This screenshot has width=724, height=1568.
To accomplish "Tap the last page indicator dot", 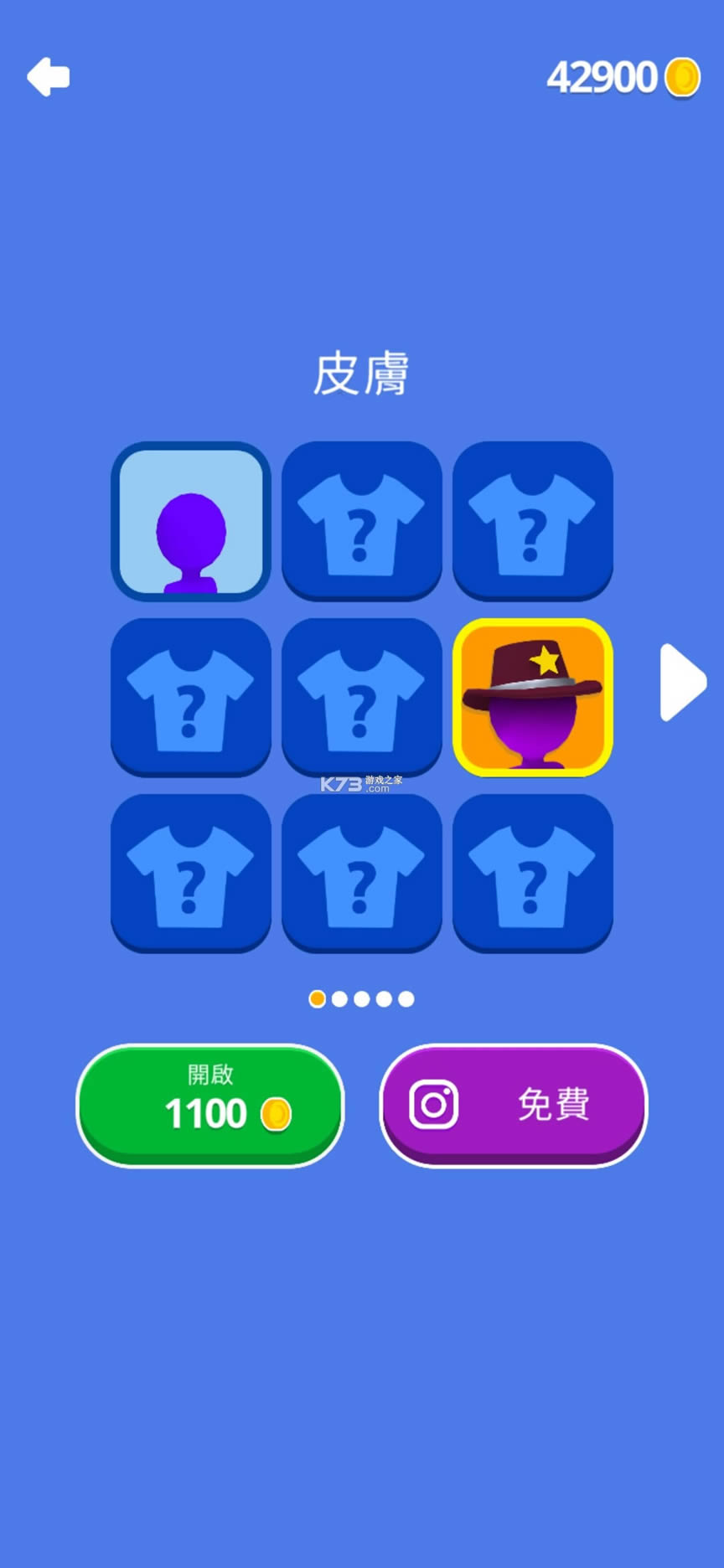I will 407,998.
